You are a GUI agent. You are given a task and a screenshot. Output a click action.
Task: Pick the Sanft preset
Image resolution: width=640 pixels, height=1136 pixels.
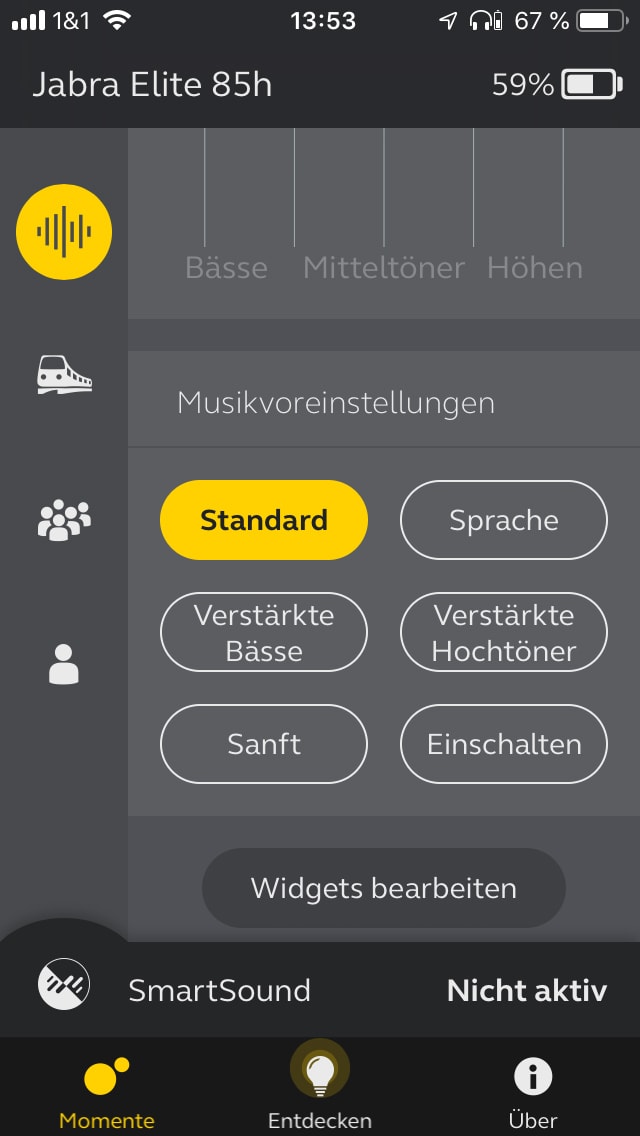[264, 744]
